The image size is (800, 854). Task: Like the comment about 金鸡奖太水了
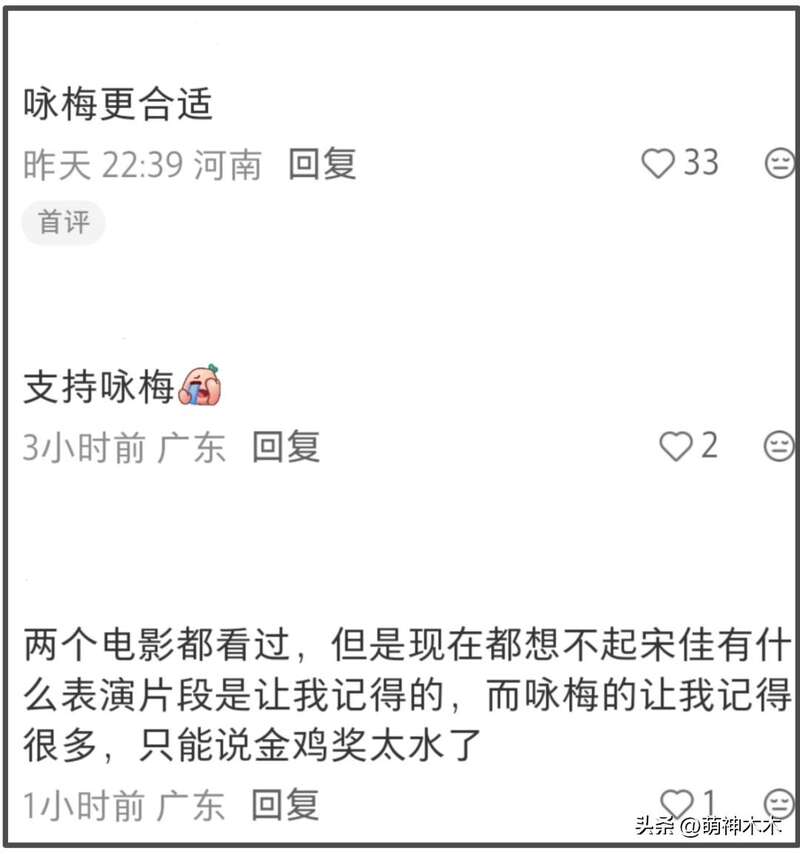(677, 802)
